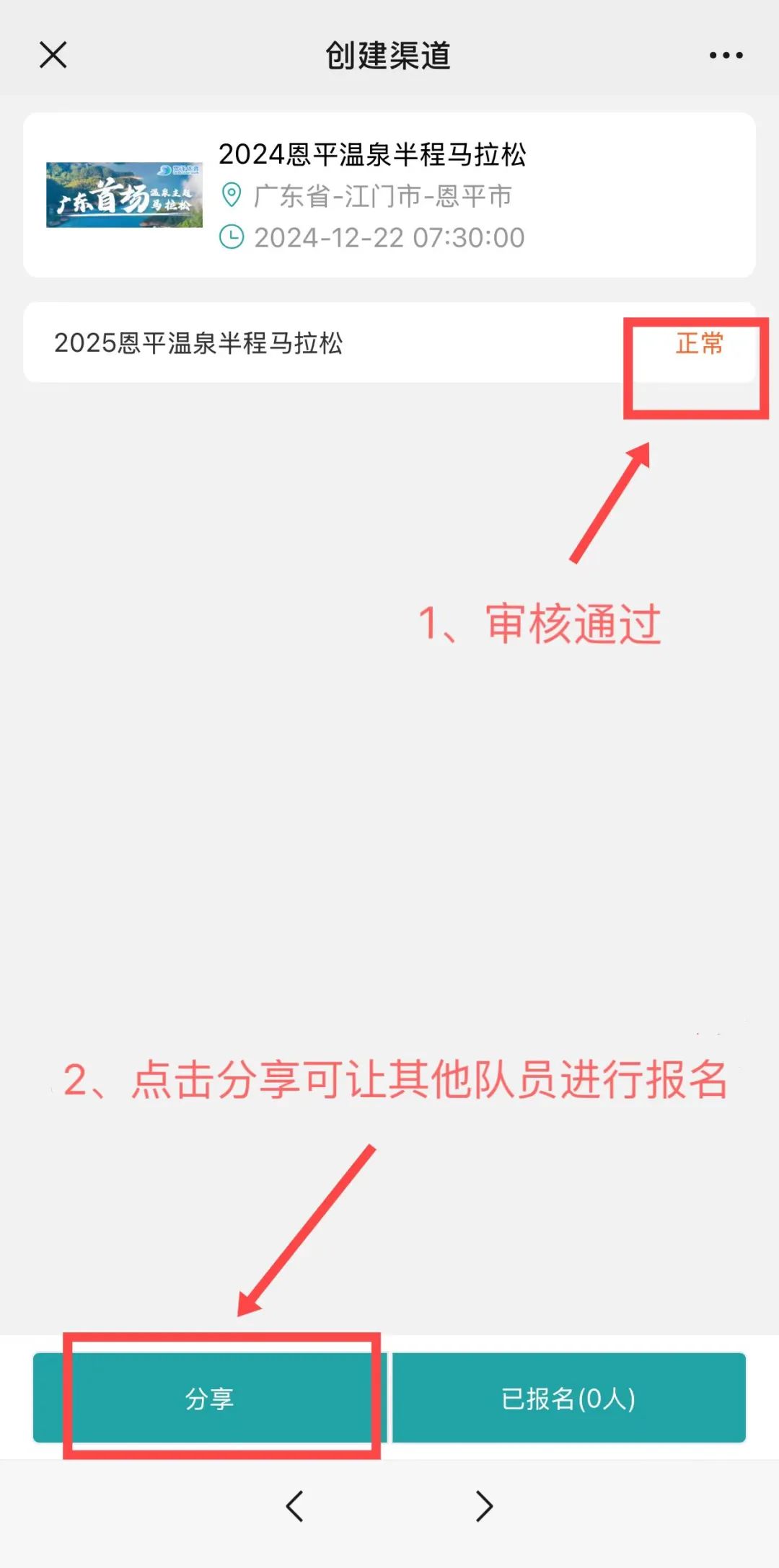The height and width of the screenshot is (1568, 779).
Task: Go back with the left arrow
Action: (294, 1506)
